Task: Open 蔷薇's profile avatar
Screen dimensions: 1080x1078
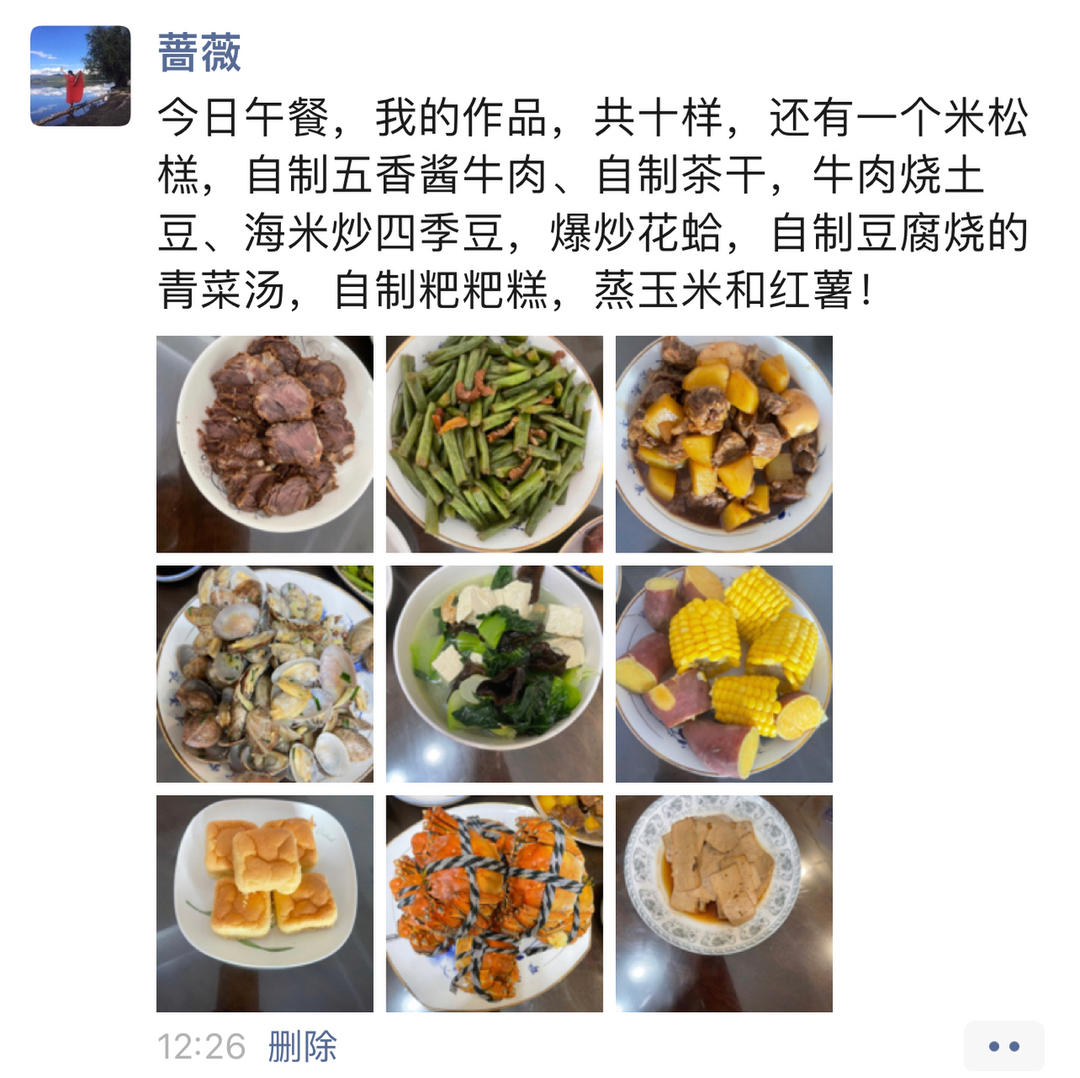Action: point(80,76)
